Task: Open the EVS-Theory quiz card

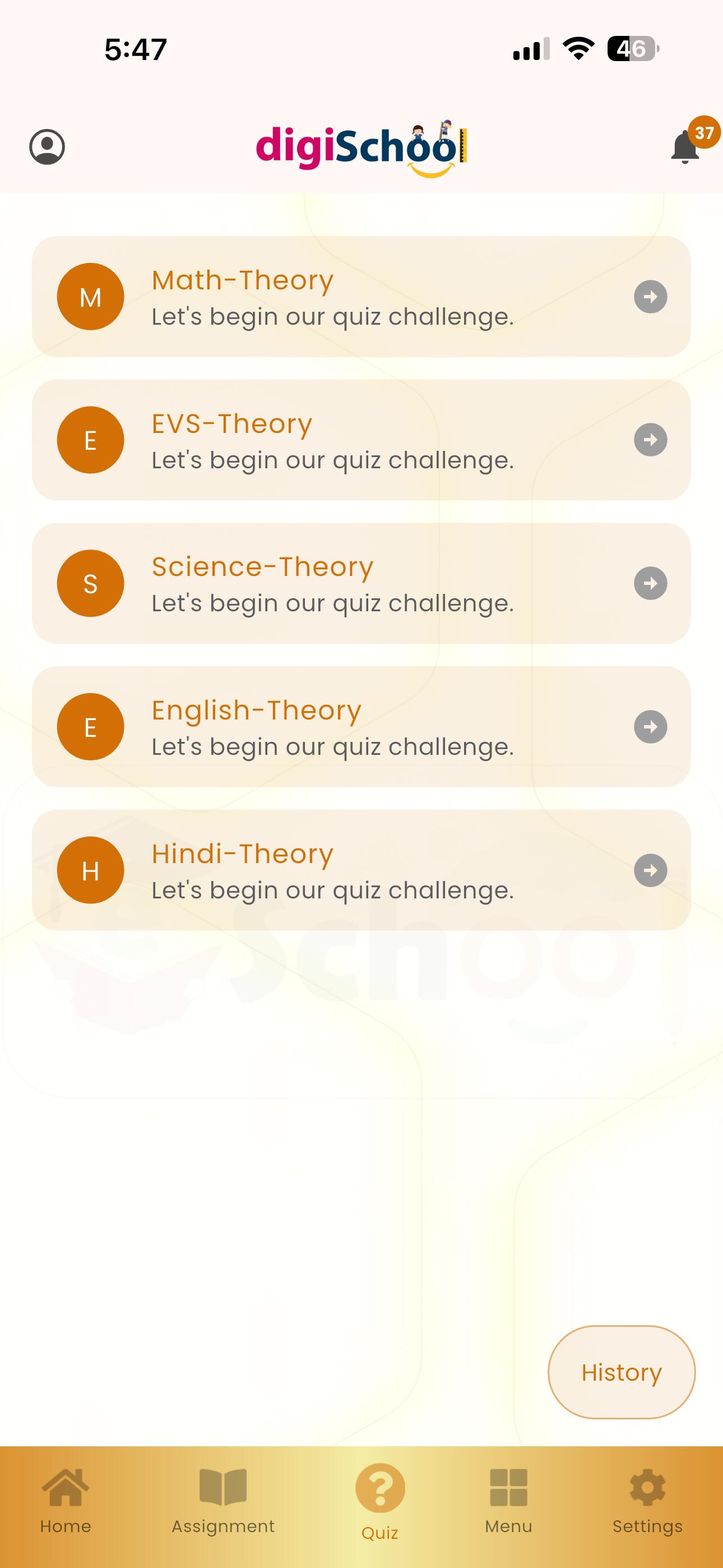Action: click(x=361, y=440)
